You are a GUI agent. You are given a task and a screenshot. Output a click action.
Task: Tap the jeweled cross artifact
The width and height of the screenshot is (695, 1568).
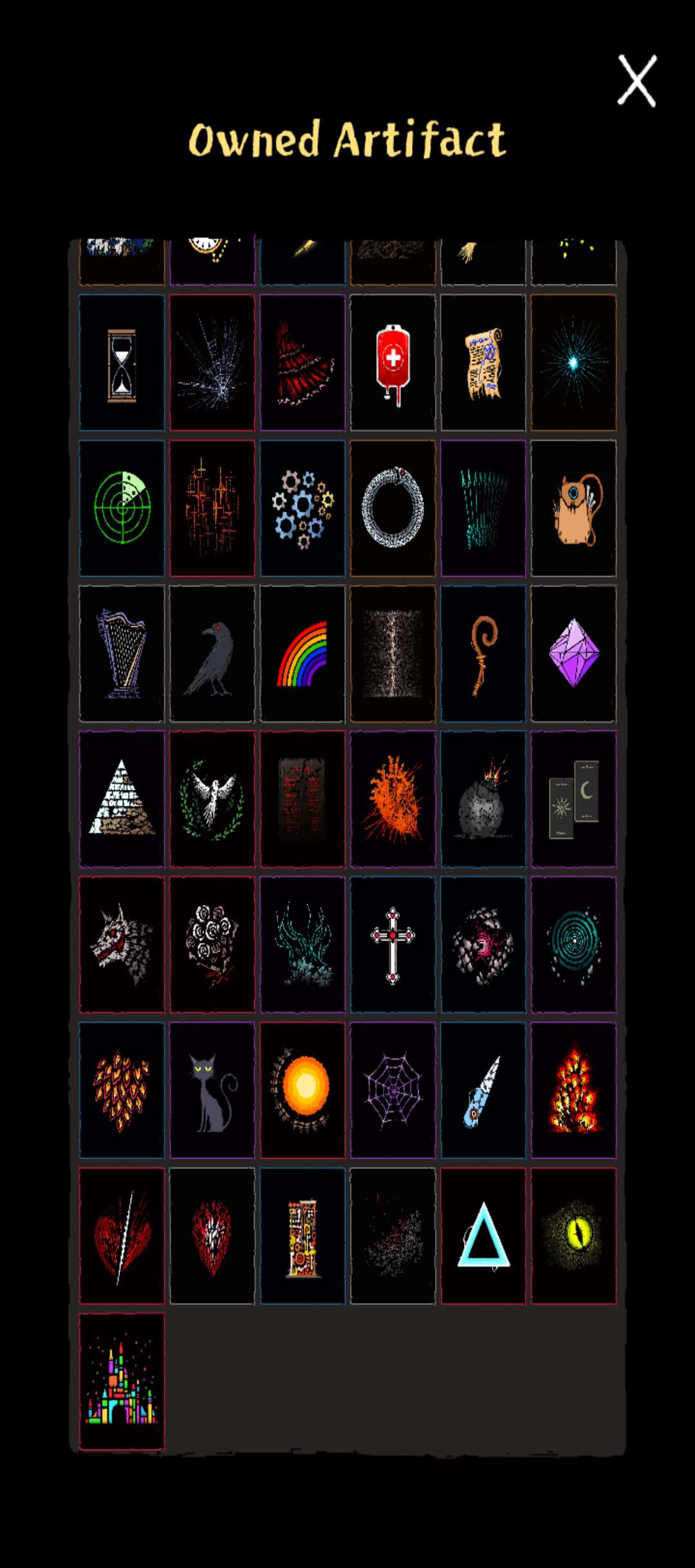click(393, 944)
